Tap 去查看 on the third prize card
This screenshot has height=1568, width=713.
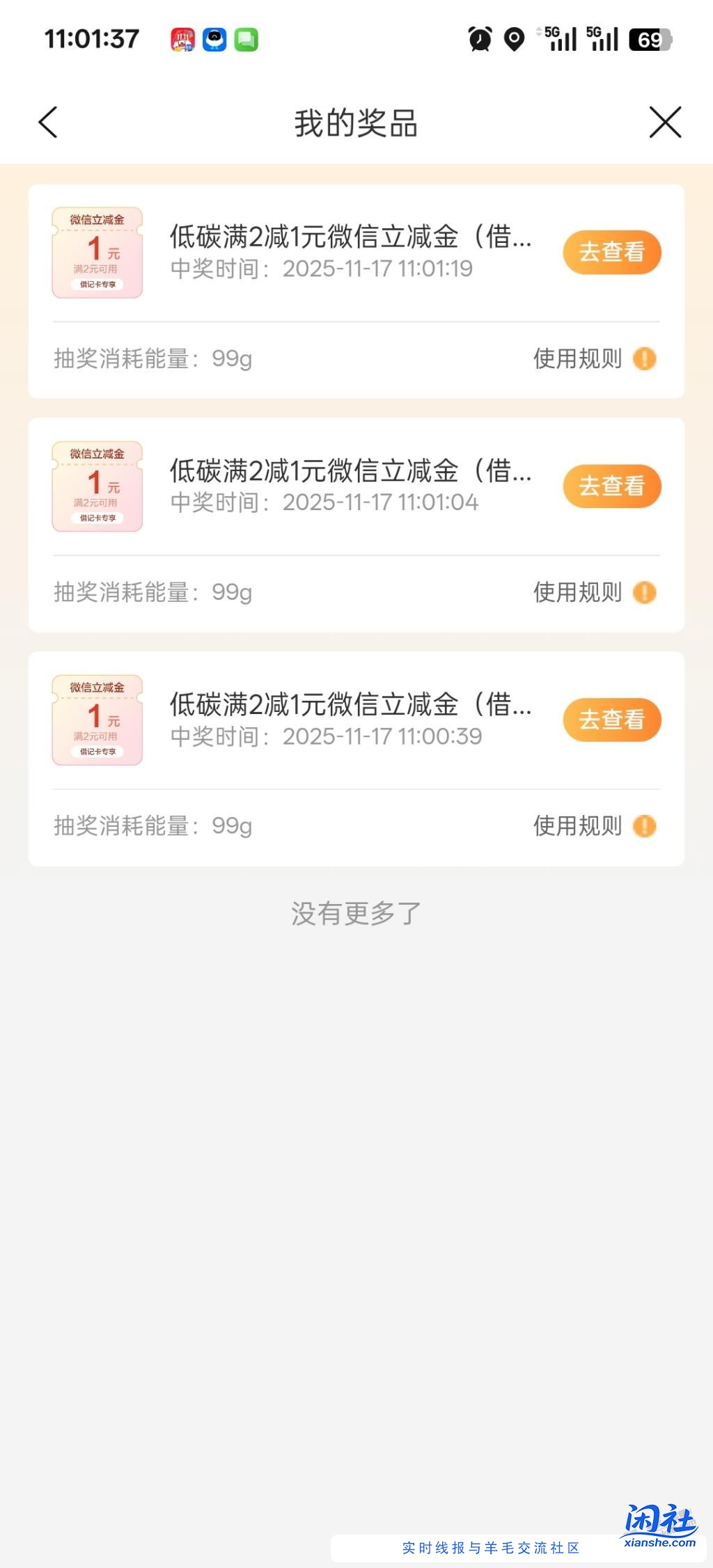click(x=611, y=720)
